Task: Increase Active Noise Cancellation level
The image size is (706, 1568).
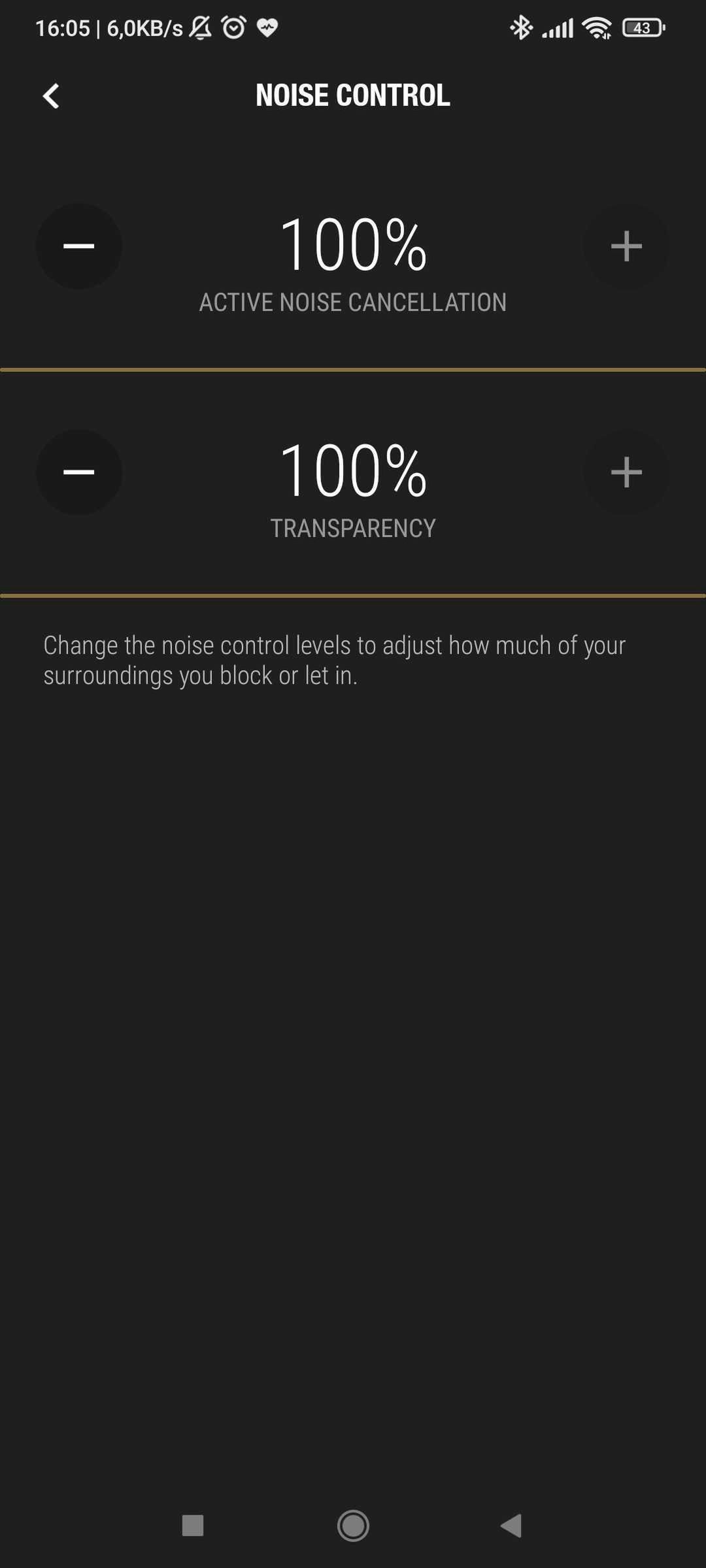Action: click(x=626, y=246)
